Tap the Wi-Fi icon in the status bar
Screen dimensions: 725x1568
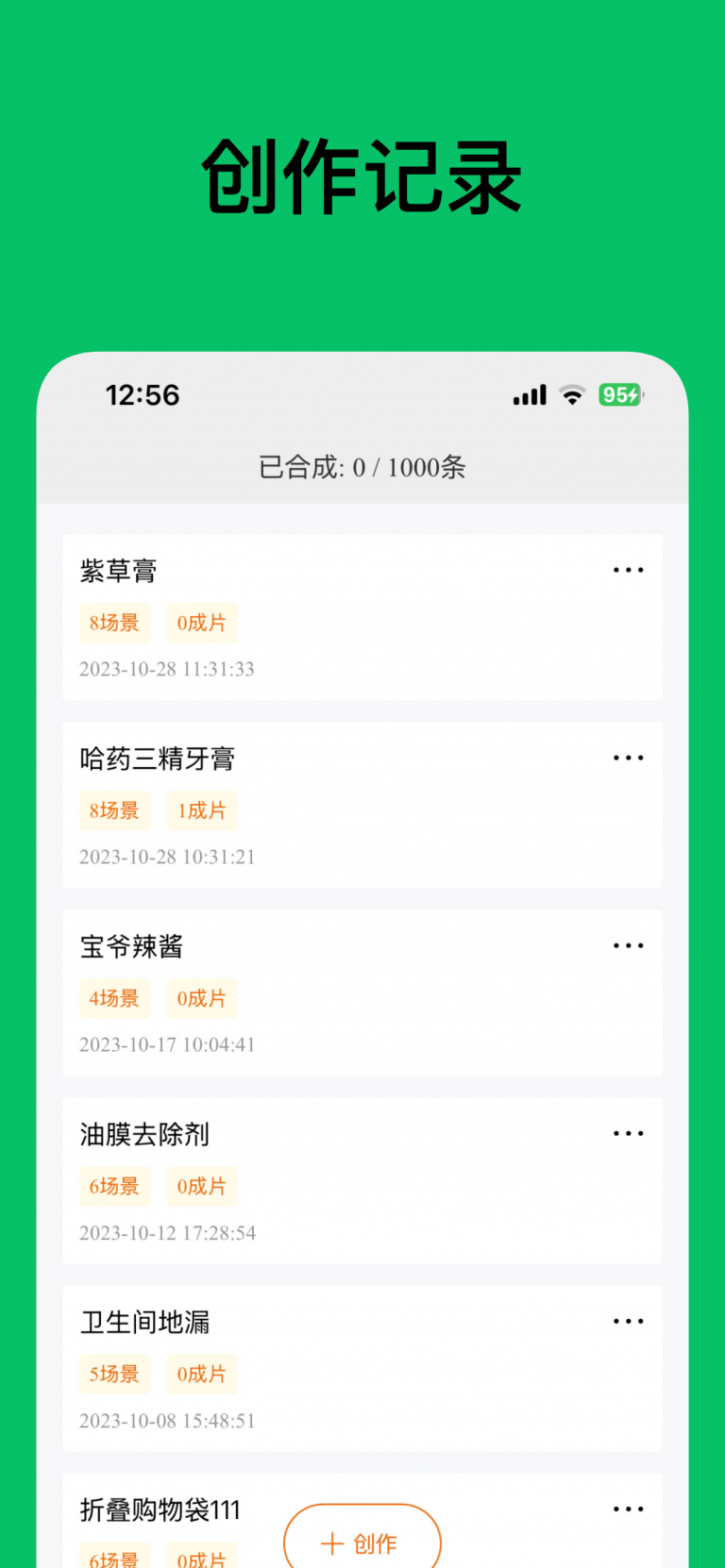[x=573, y=395]
